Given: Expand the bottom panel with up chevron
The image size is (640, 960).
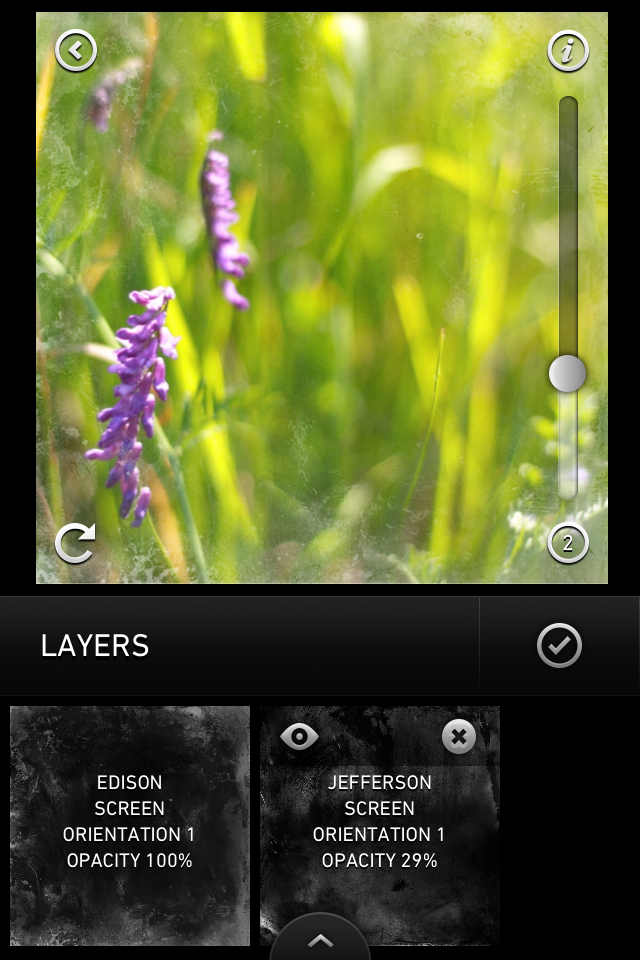Looking at the screenshot, I should coord(320,940).
